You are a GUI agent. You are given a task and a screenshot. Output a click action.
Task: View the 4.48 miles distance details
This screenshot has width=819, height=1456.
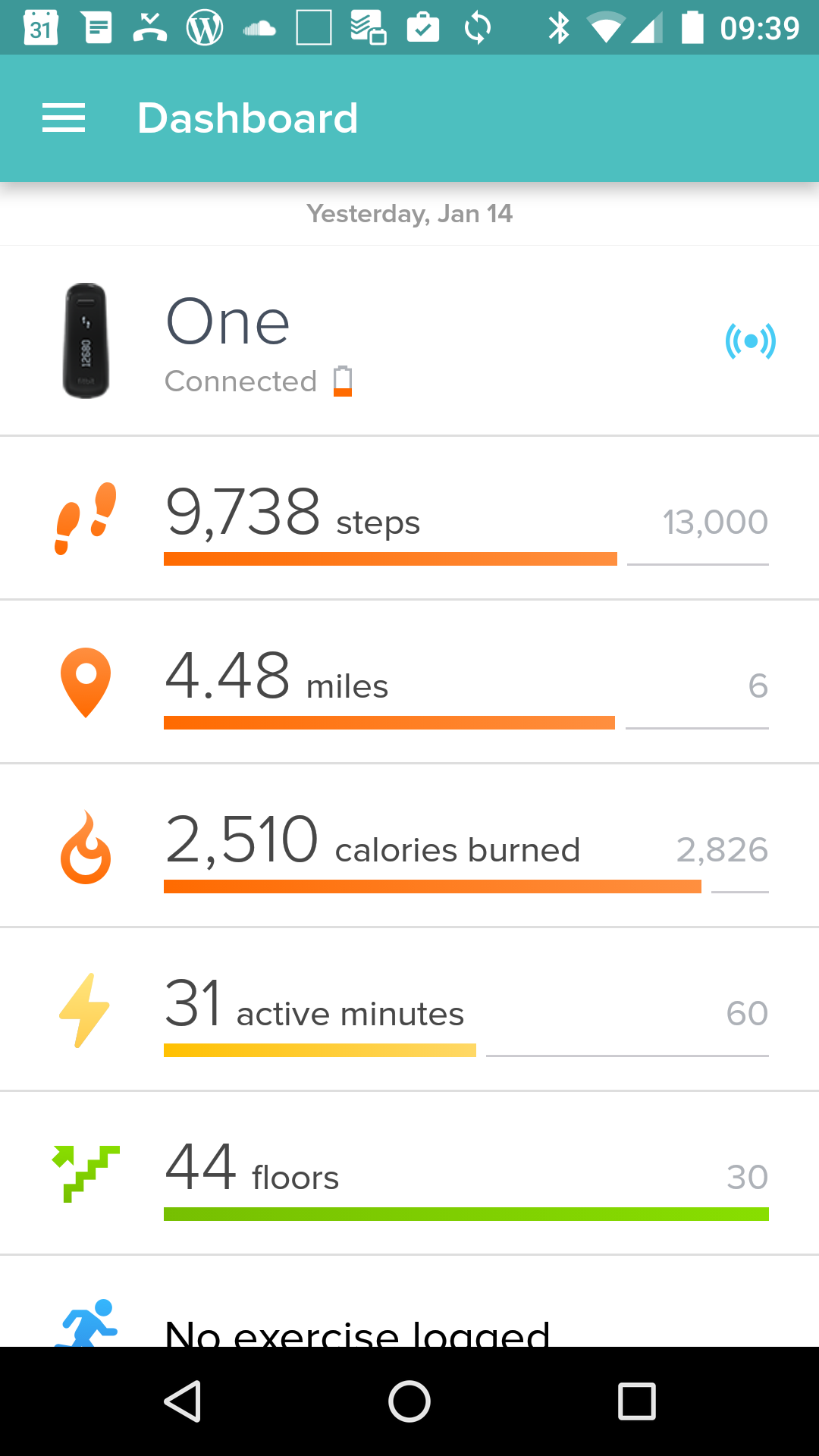pyautogui.click(x=409, y=682)
